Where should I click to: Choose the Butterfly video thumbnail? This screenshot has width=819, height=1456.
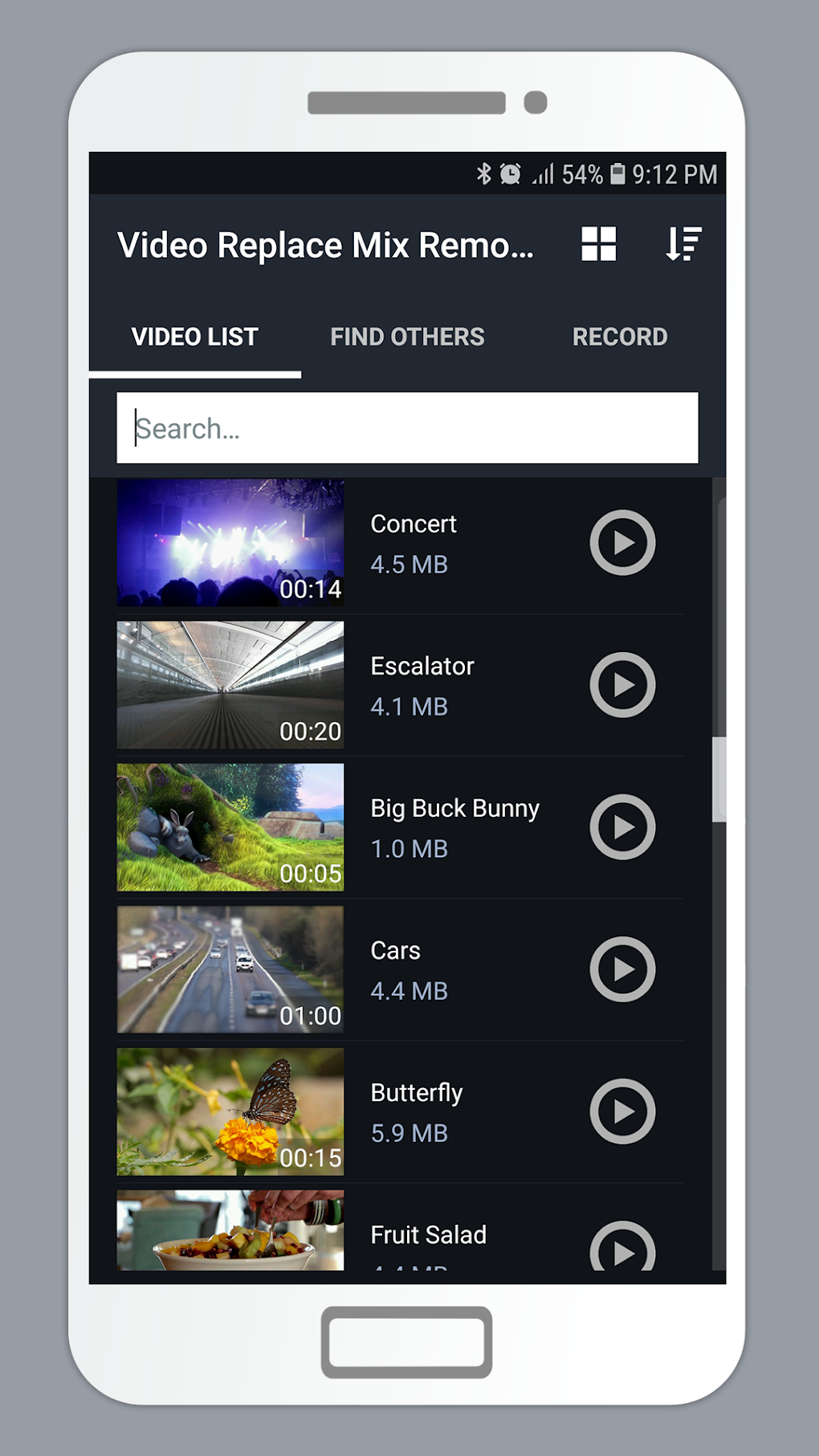pos(230,1111)
